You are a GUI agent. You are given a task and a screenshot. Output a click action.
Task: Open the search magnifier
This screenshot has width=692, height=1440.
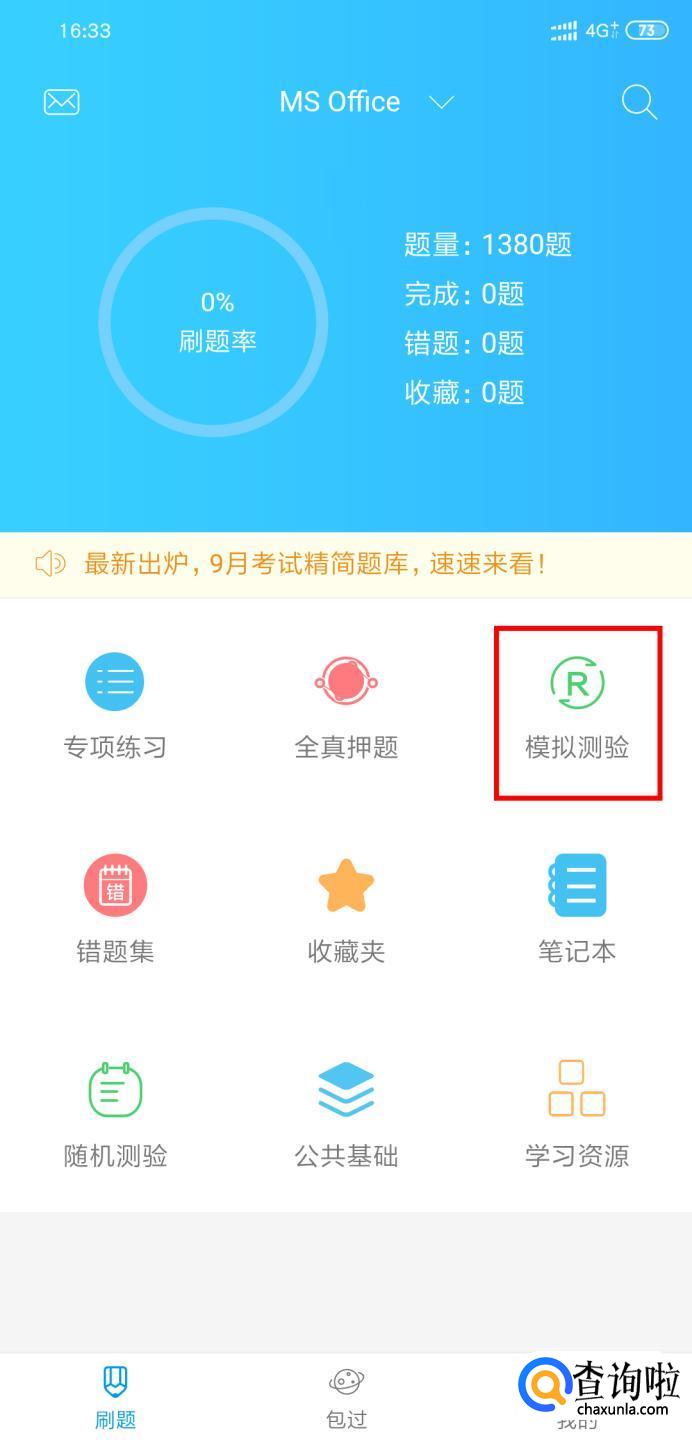[638, 102]
